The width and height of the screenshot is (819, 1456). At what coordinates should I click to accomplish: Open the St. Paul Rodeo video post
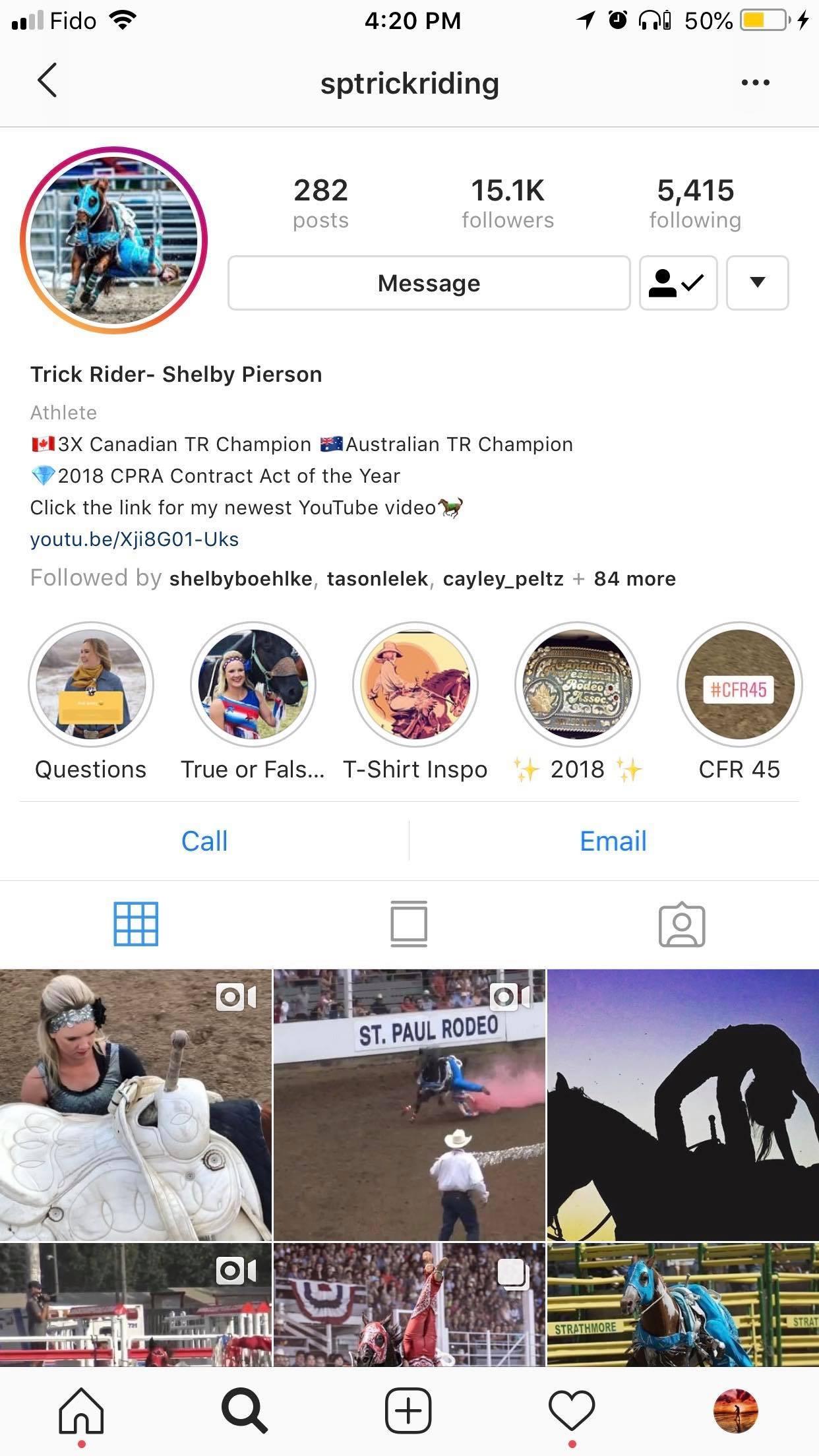click(409, 1105)
